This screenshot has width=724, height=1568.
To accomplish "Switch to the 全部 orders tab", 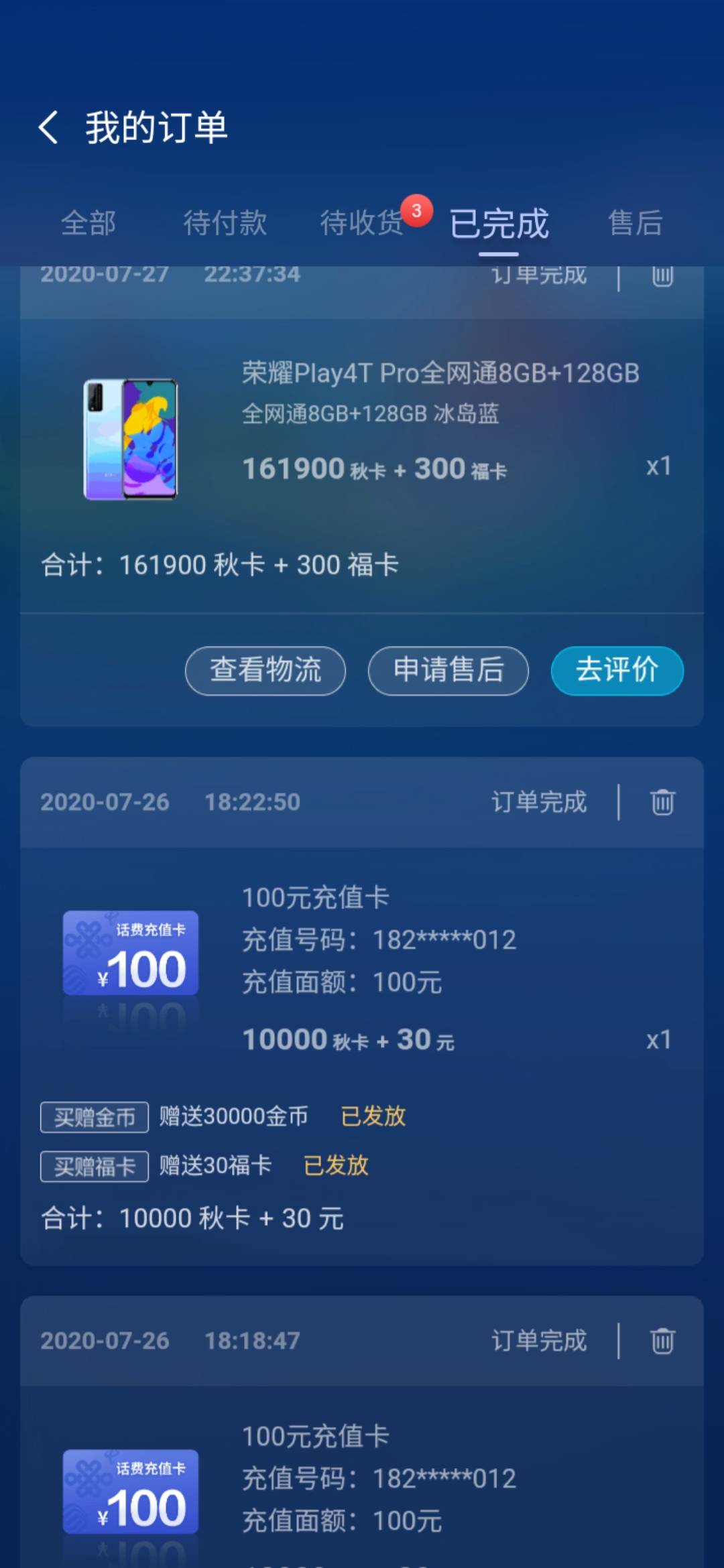I will (x=90, y=223).
